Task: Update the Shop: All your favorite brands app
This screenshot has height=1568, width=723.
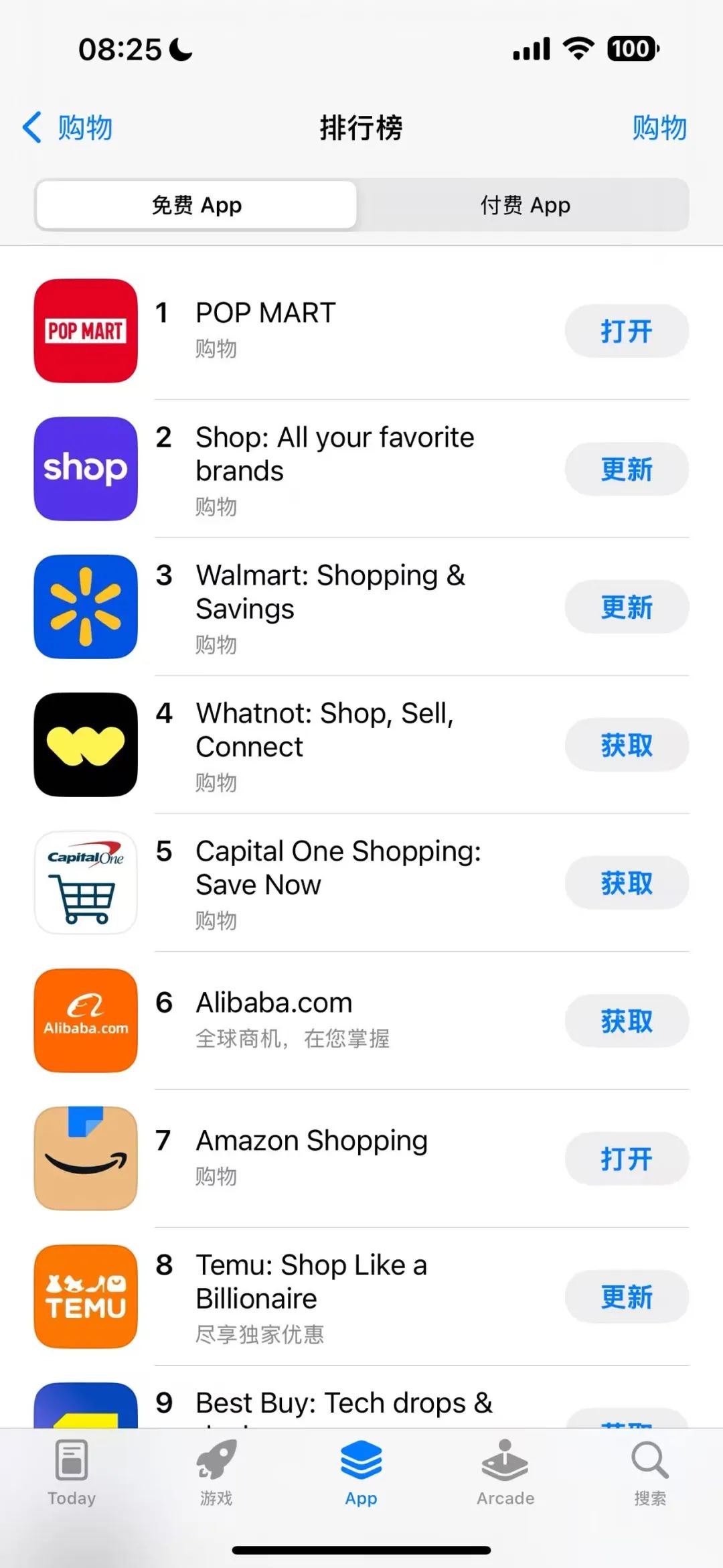Action: pos(627,469)
